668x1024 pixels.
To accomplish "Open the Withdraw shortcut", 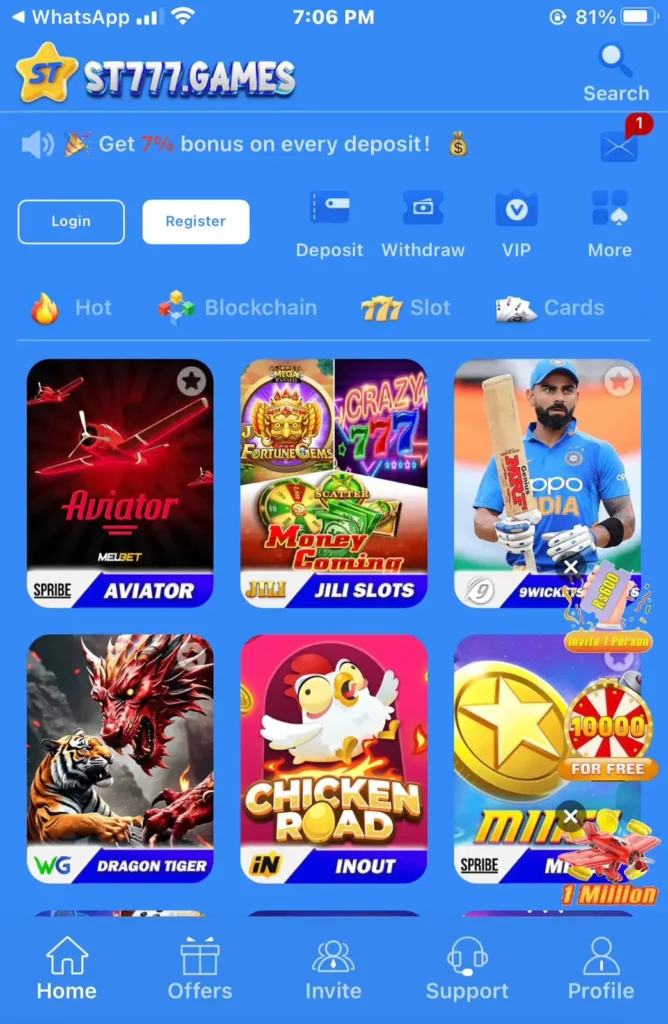I will click(x=423, y=224).
